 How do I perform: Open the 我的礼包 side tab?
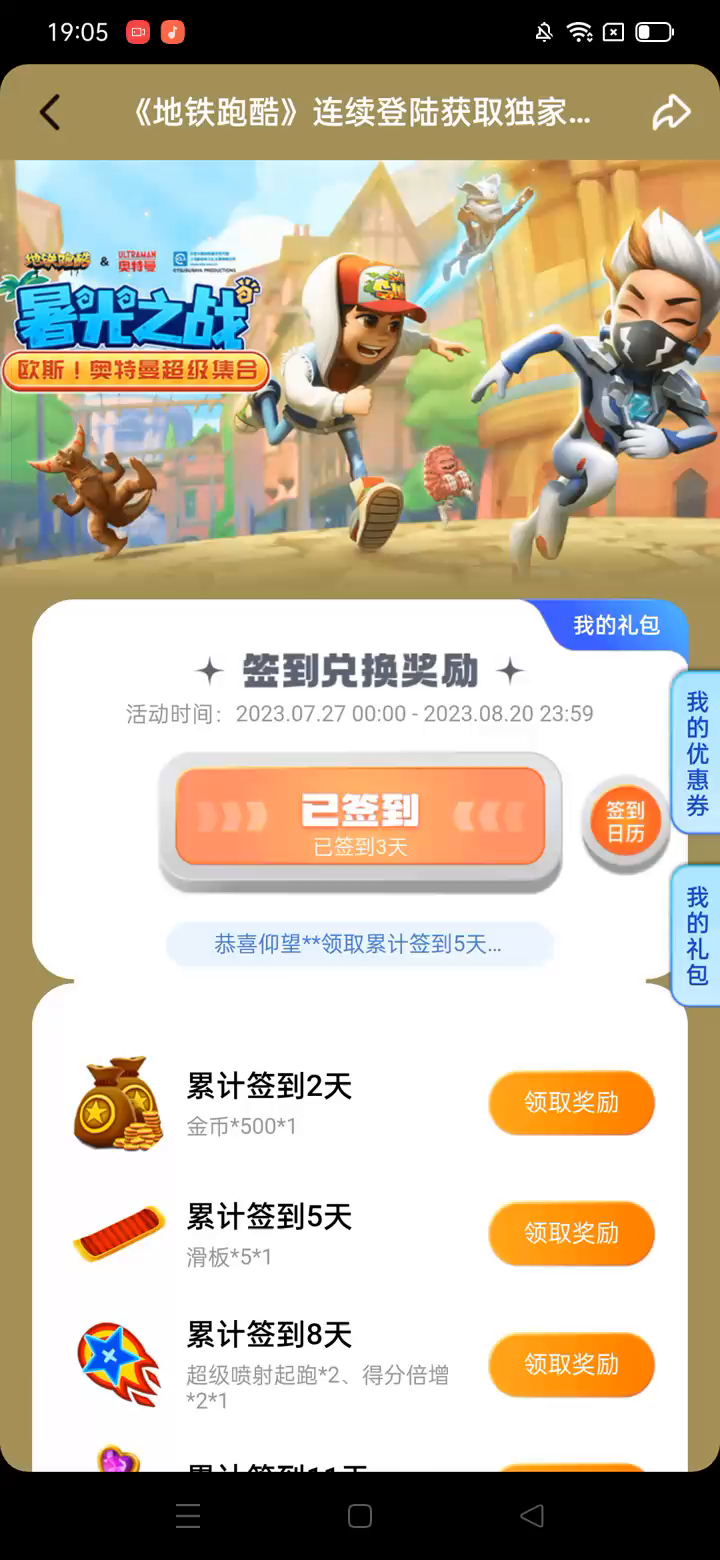[697, 935]
